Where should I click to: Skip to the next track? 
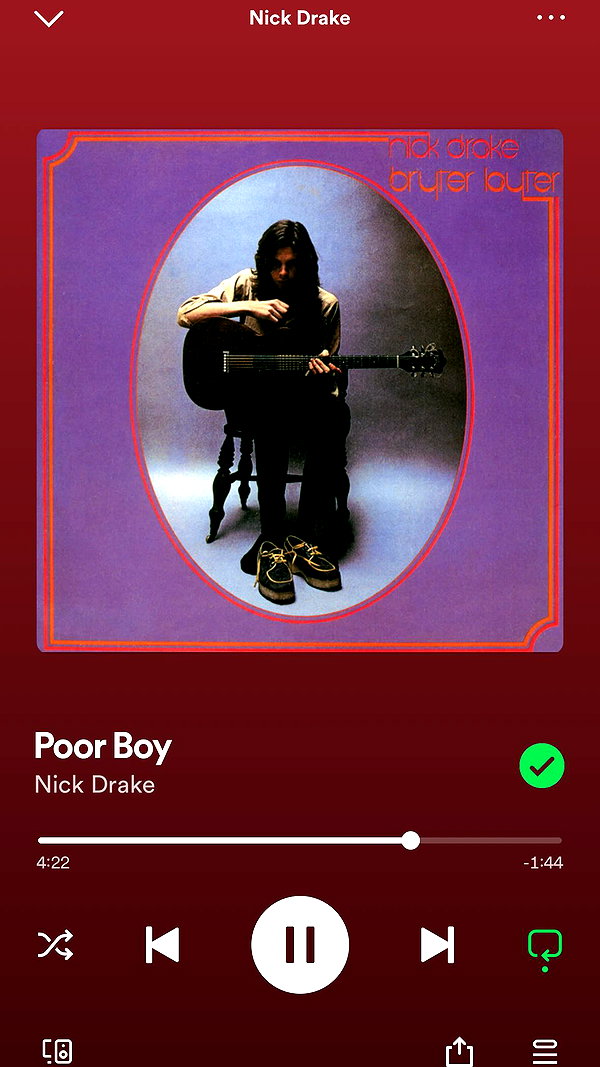[x=437, y=945]
